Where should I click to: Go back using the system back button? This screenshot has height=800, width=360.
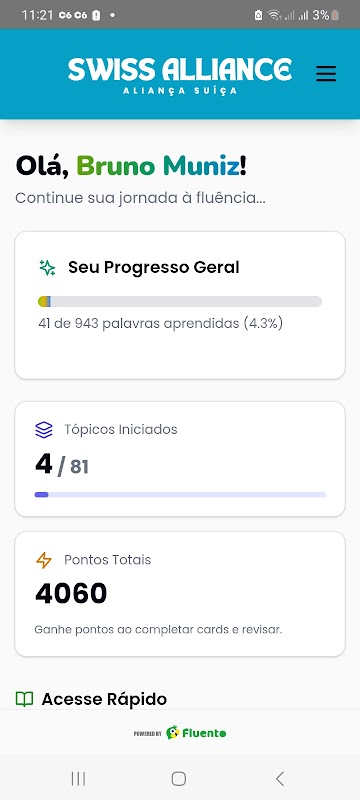point(280,779)
